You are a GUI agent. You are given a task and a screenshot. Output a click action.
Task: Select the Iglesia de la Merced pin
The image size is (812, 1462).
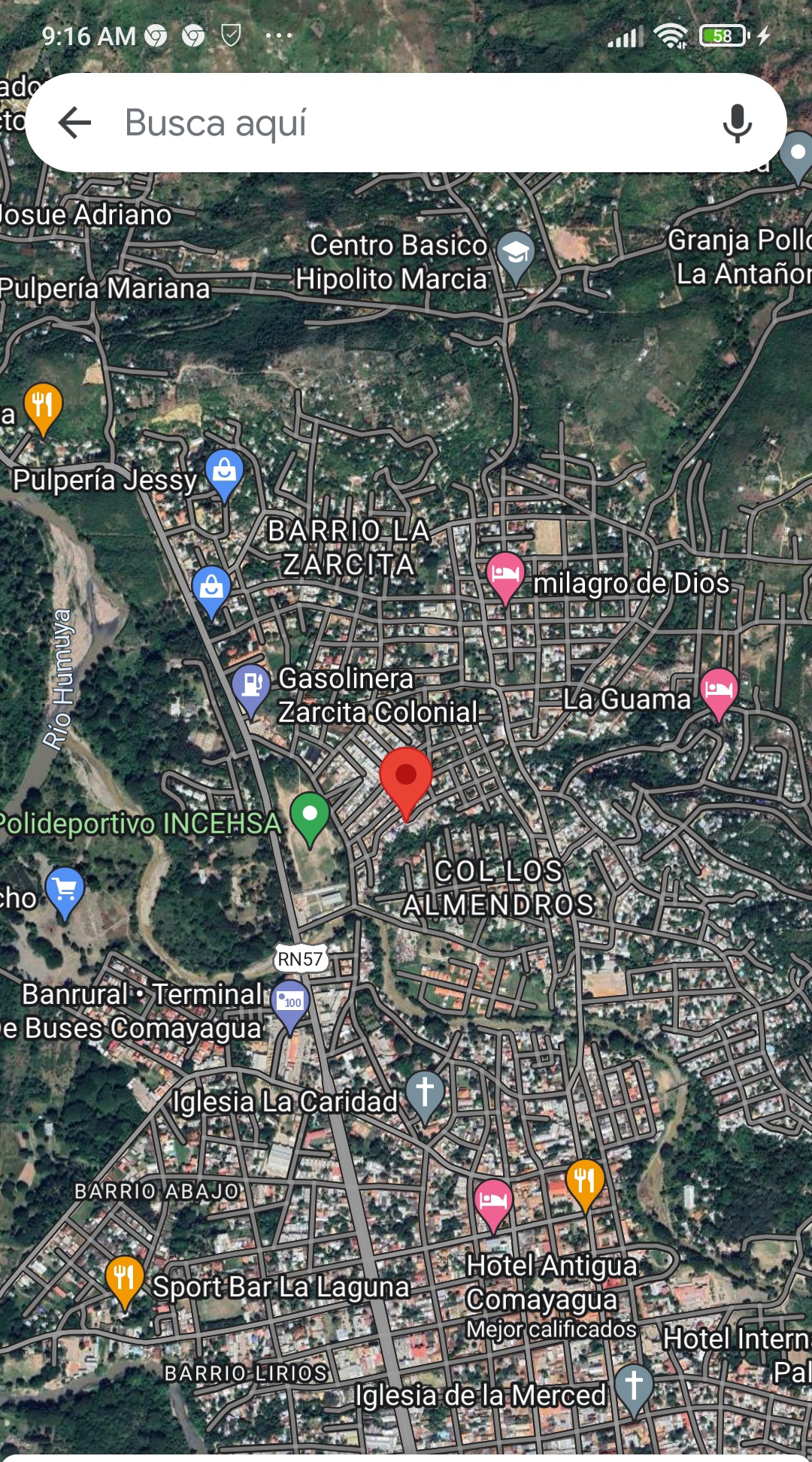point(634,1385)
